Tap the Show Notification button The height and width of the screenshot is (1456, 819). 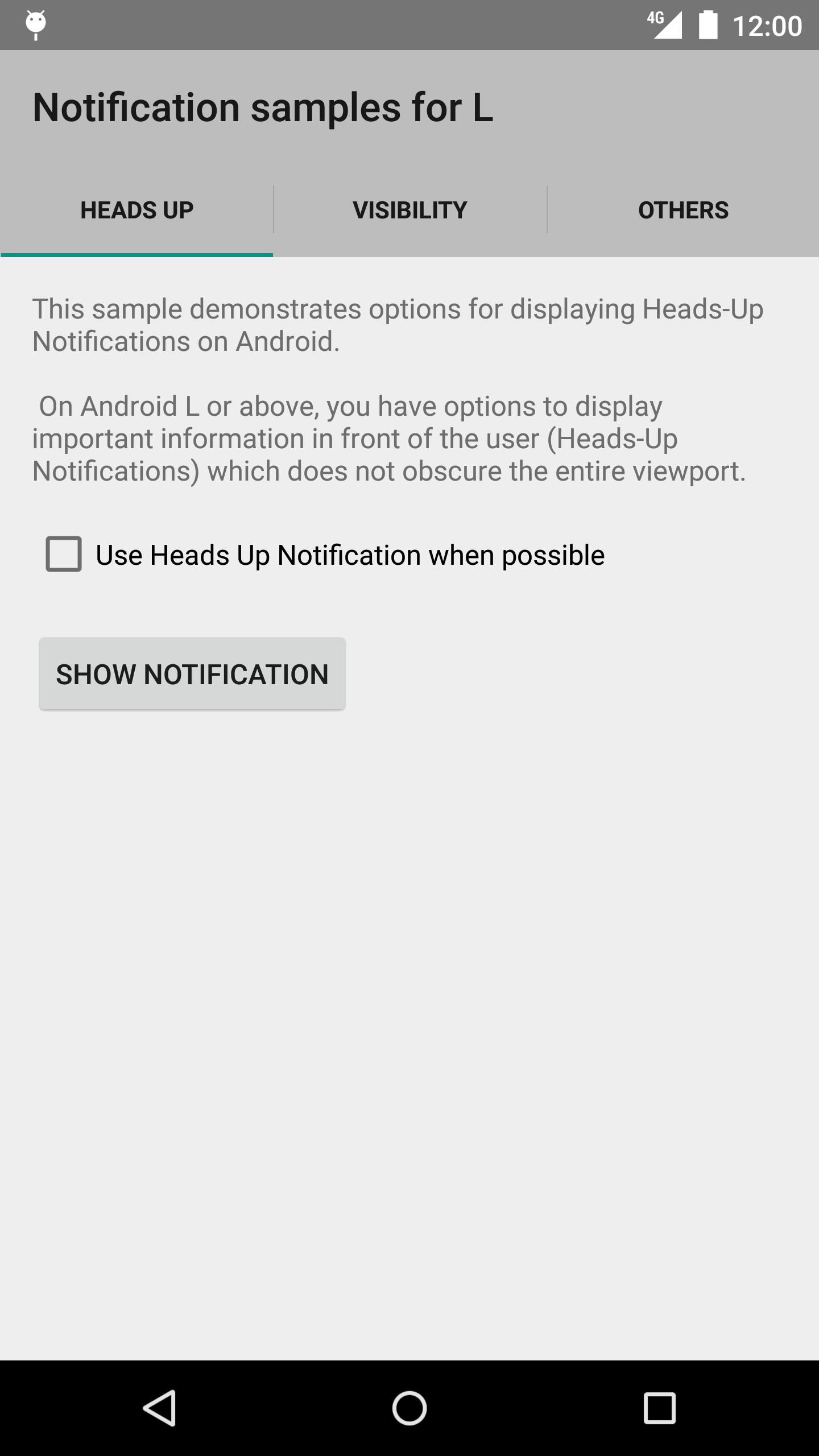pyautogui.click(x=192, y=674)
